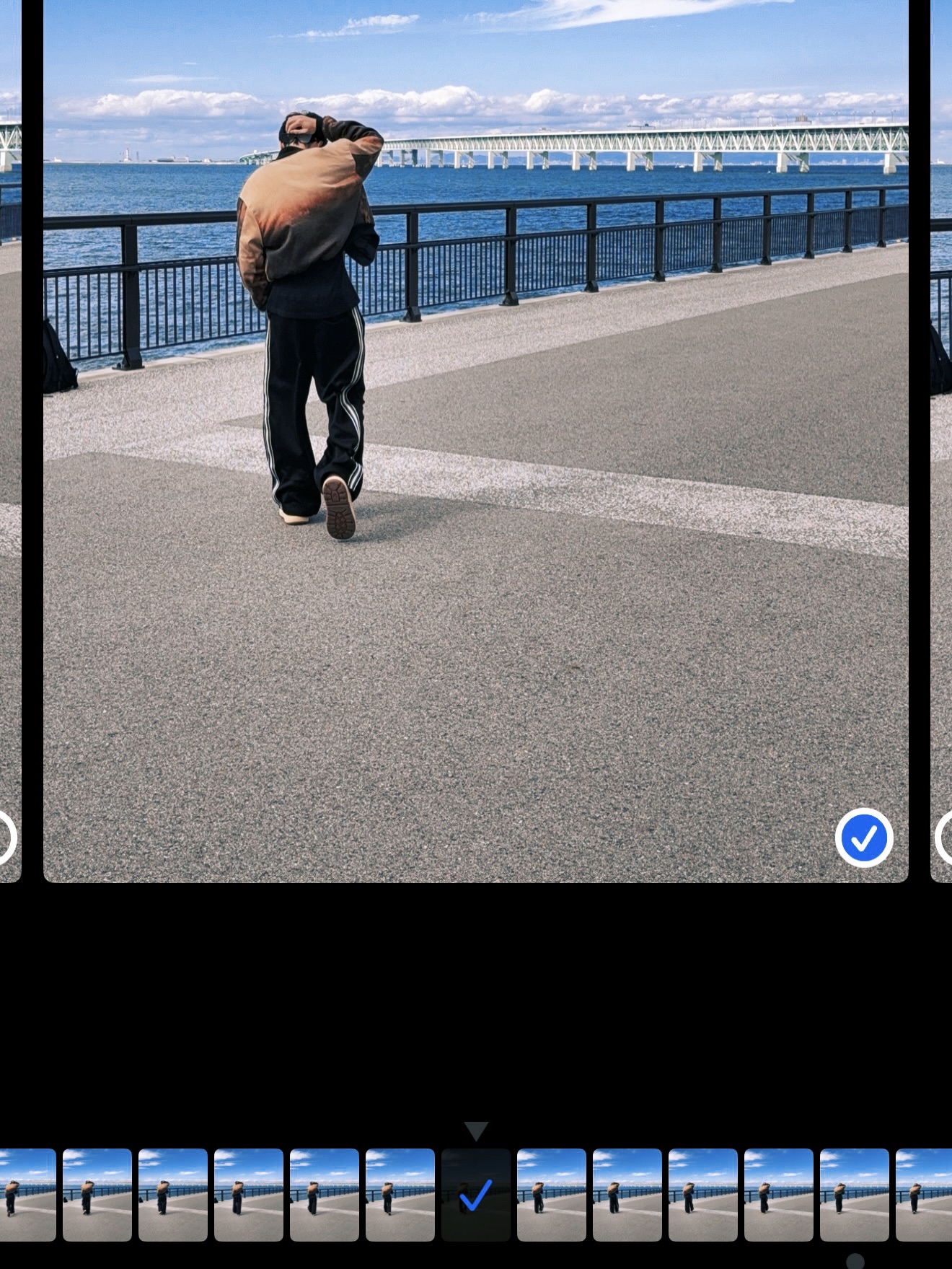Select the next photo using its empty circle
The width and height of the screenshot is (952, 1269).
(945, 838)
